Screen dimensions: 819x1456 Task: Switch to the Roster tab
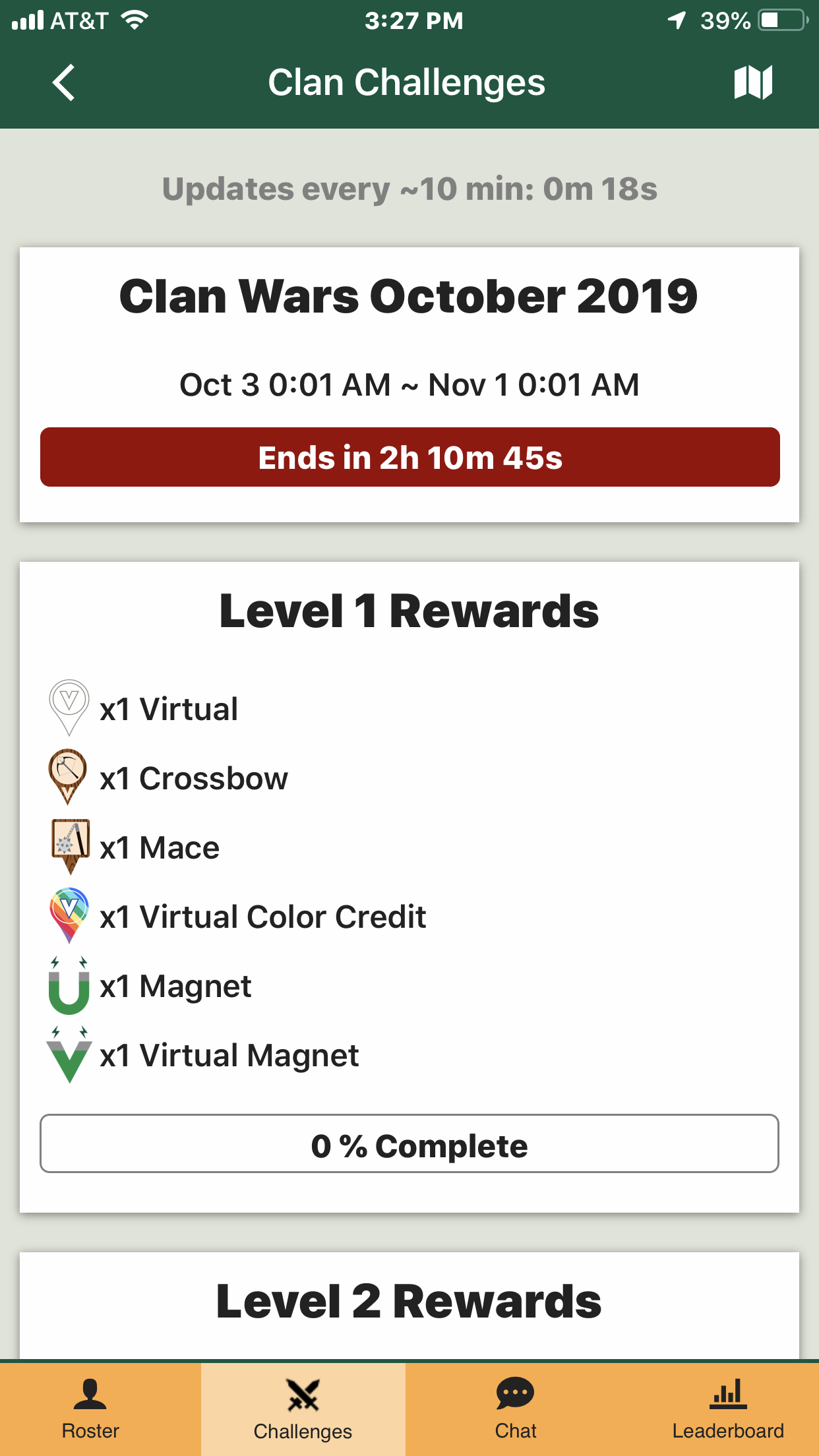pos(90,1409)
